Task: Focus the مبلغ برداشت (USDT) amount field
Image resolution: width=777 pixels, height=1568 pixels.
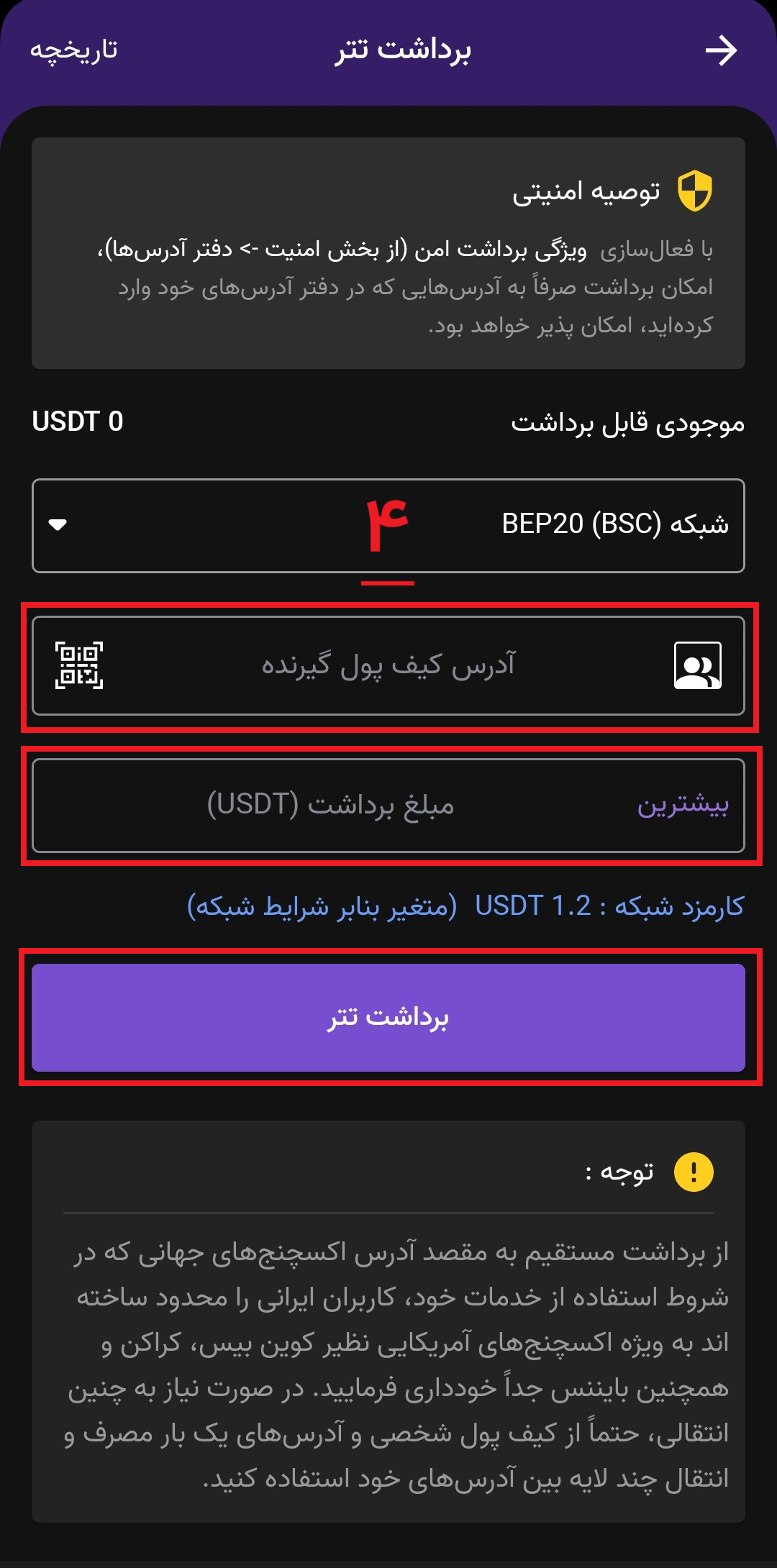Action: pyautogui.click(x=331, y=805)
